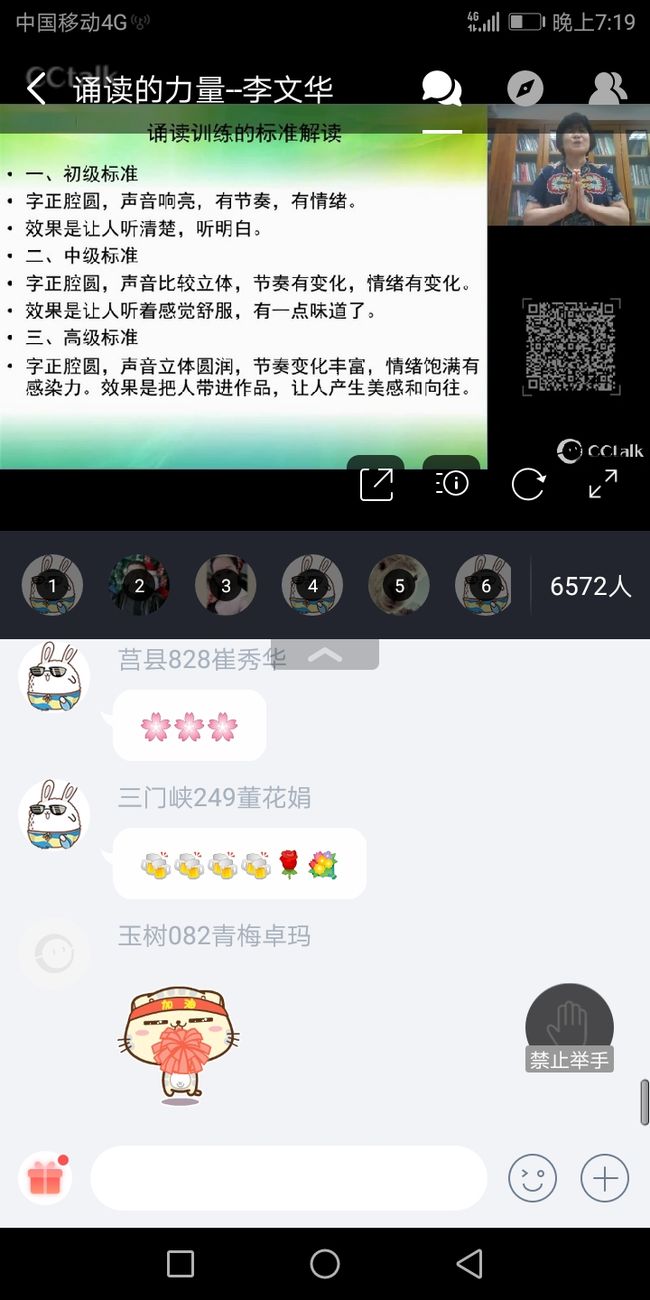
Task: Tap the 禁止举手 raise hand button
Action: coord(569,1028)
